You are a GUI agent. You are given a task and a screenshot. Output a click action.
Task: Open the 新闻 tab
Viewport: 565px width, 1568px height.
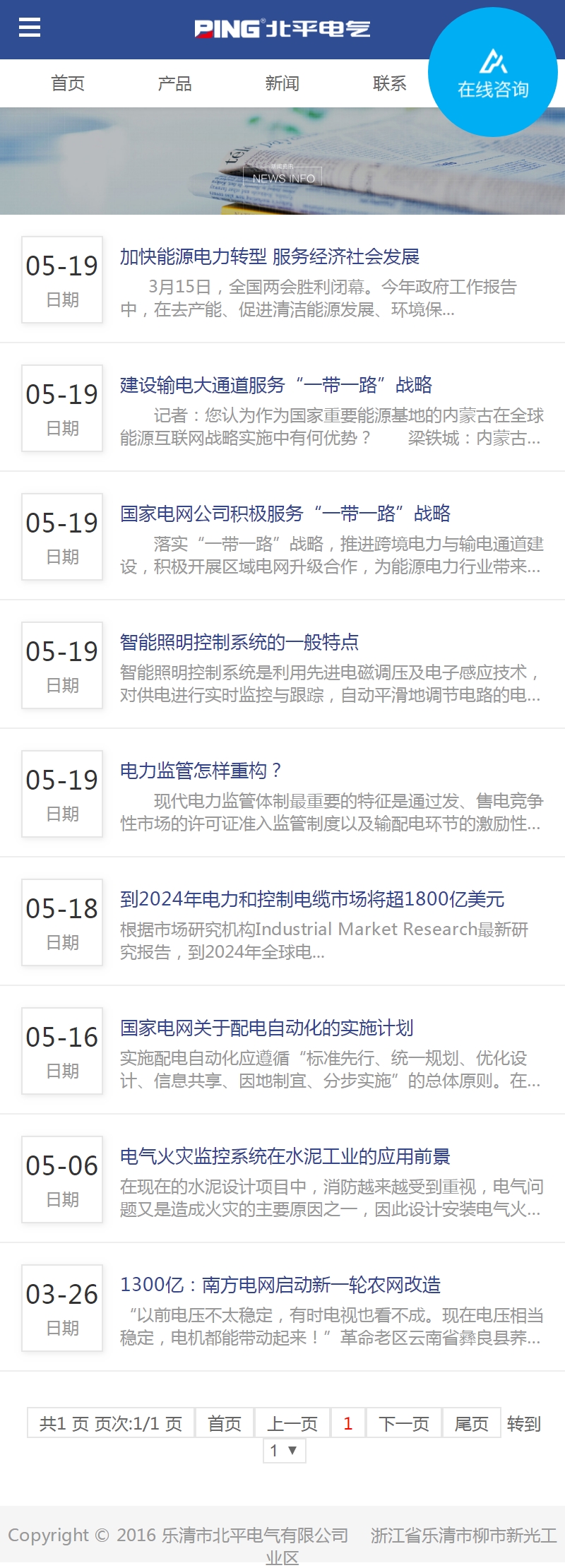pos(282,83)
